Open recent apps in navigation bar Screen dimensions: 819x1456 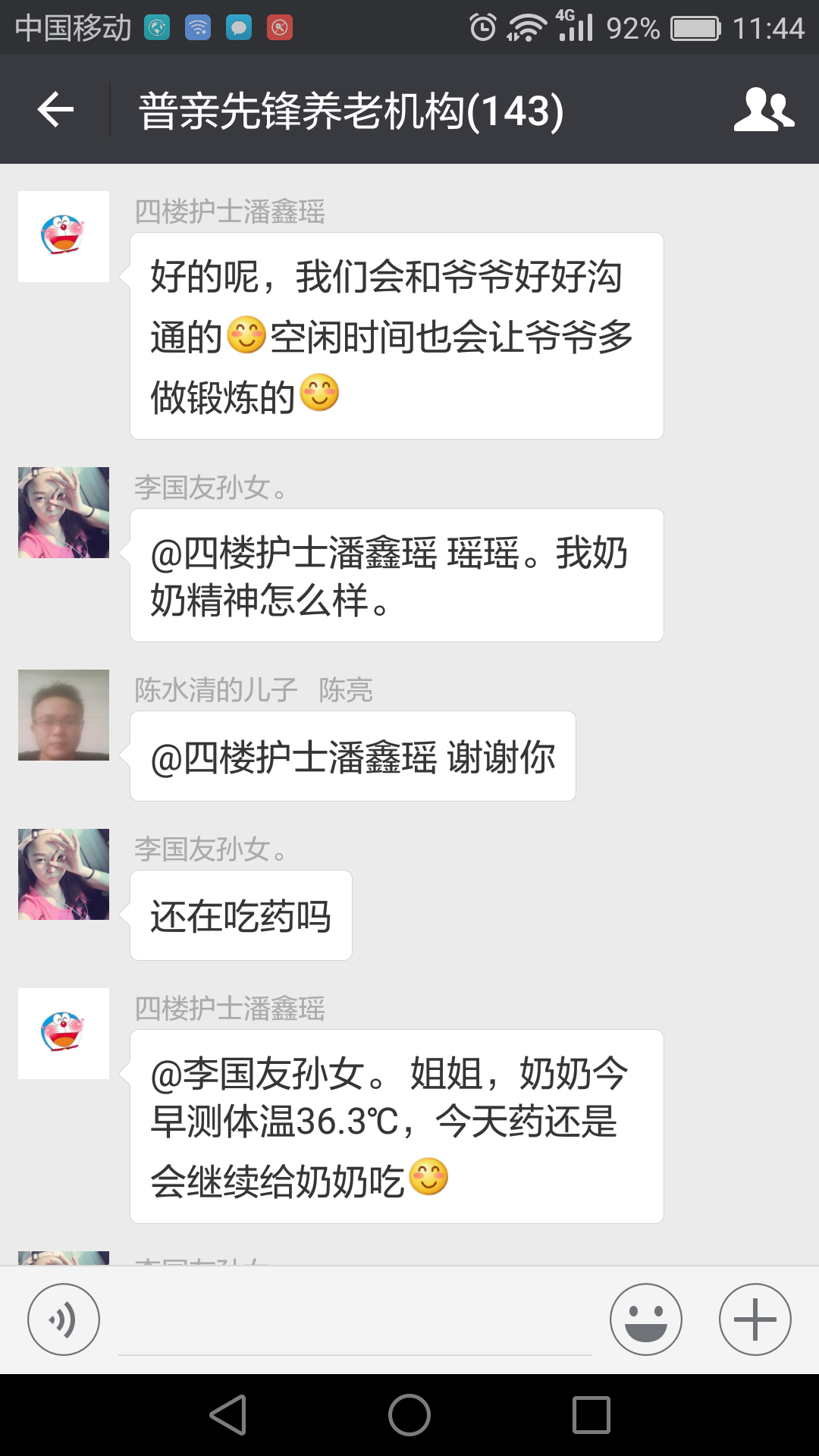(x=591, y=1415)
